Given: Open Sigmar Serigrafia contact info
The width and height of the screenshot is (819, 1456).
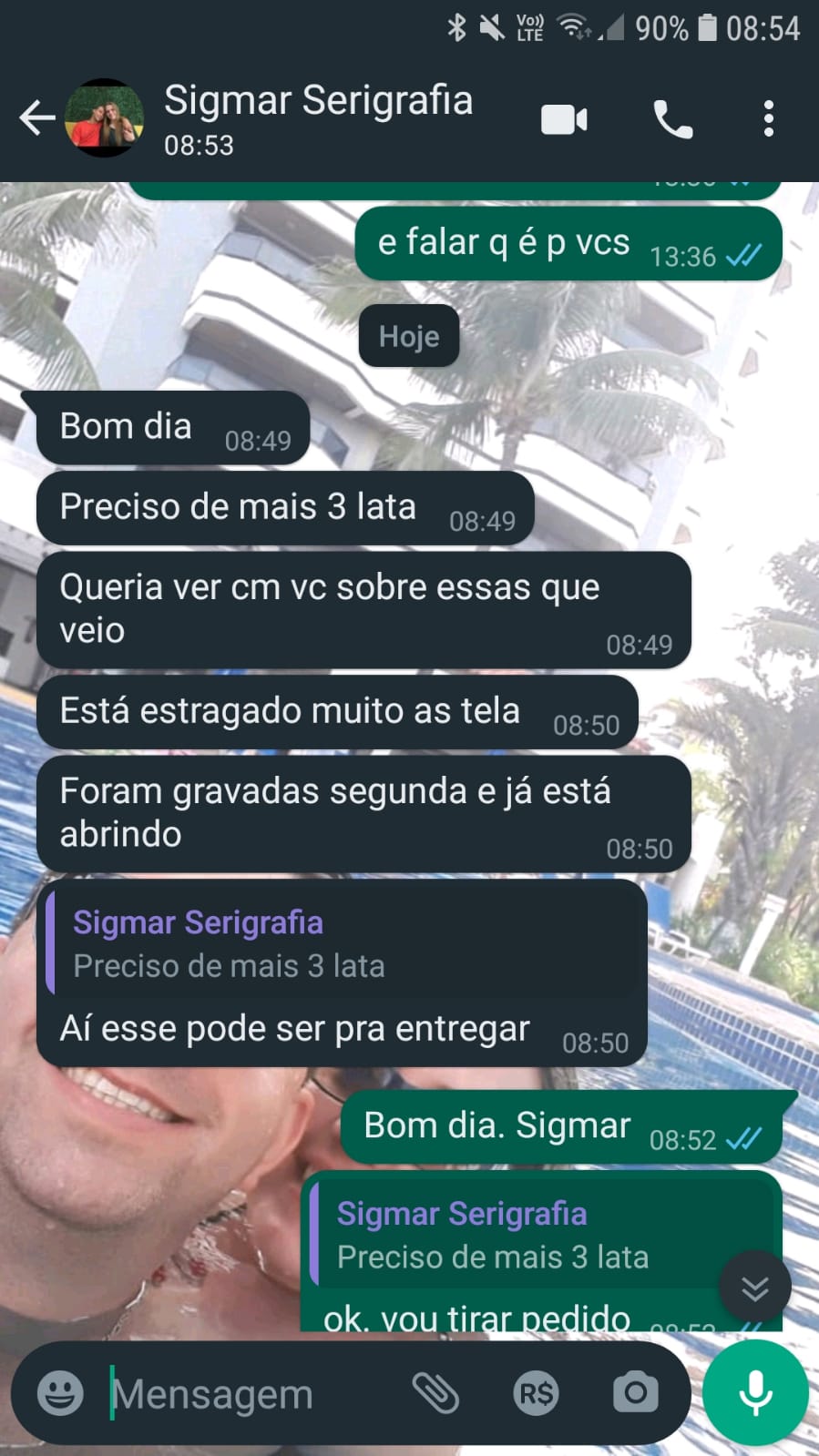Looking at the screenshot, I should click(x=318, y=118).
